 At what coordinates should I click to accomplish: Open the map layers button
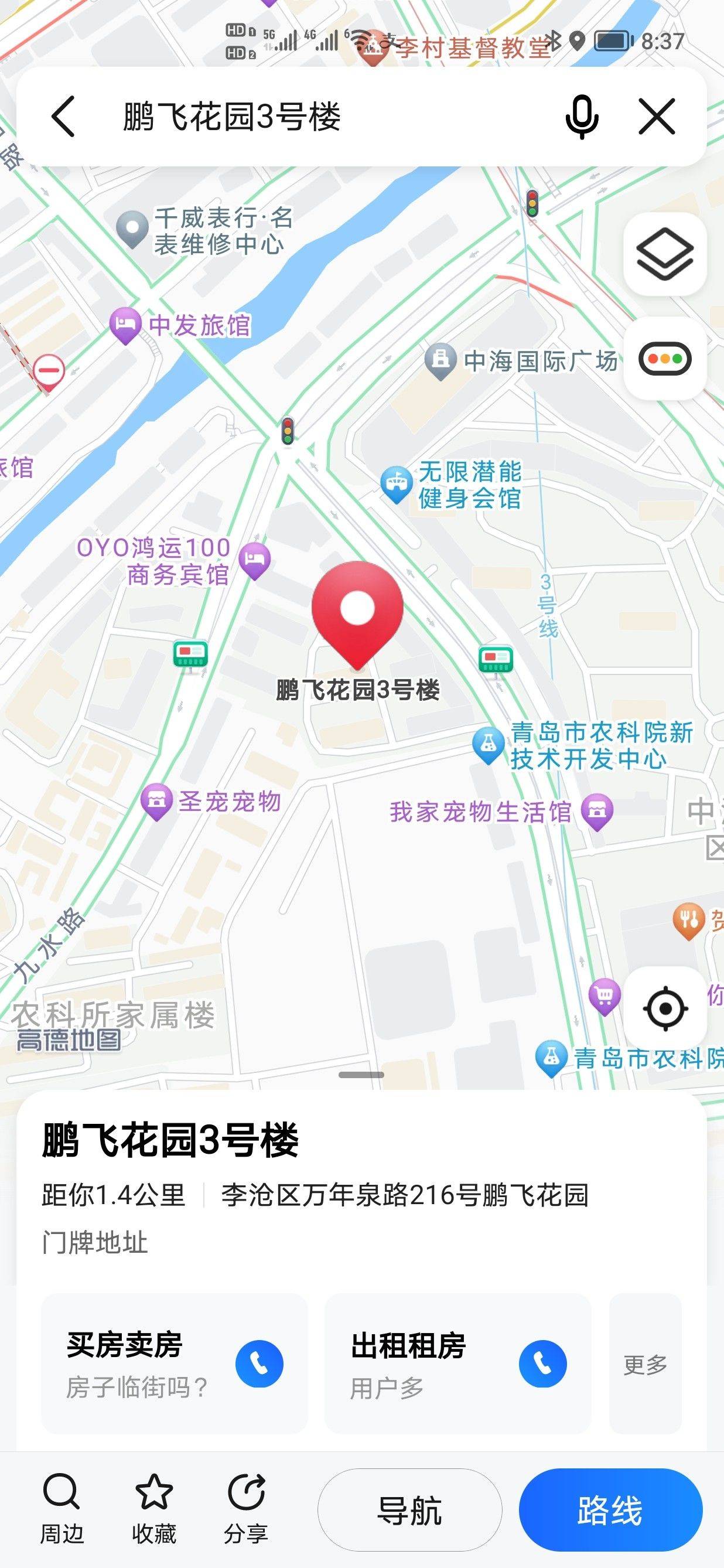[665, 254]
